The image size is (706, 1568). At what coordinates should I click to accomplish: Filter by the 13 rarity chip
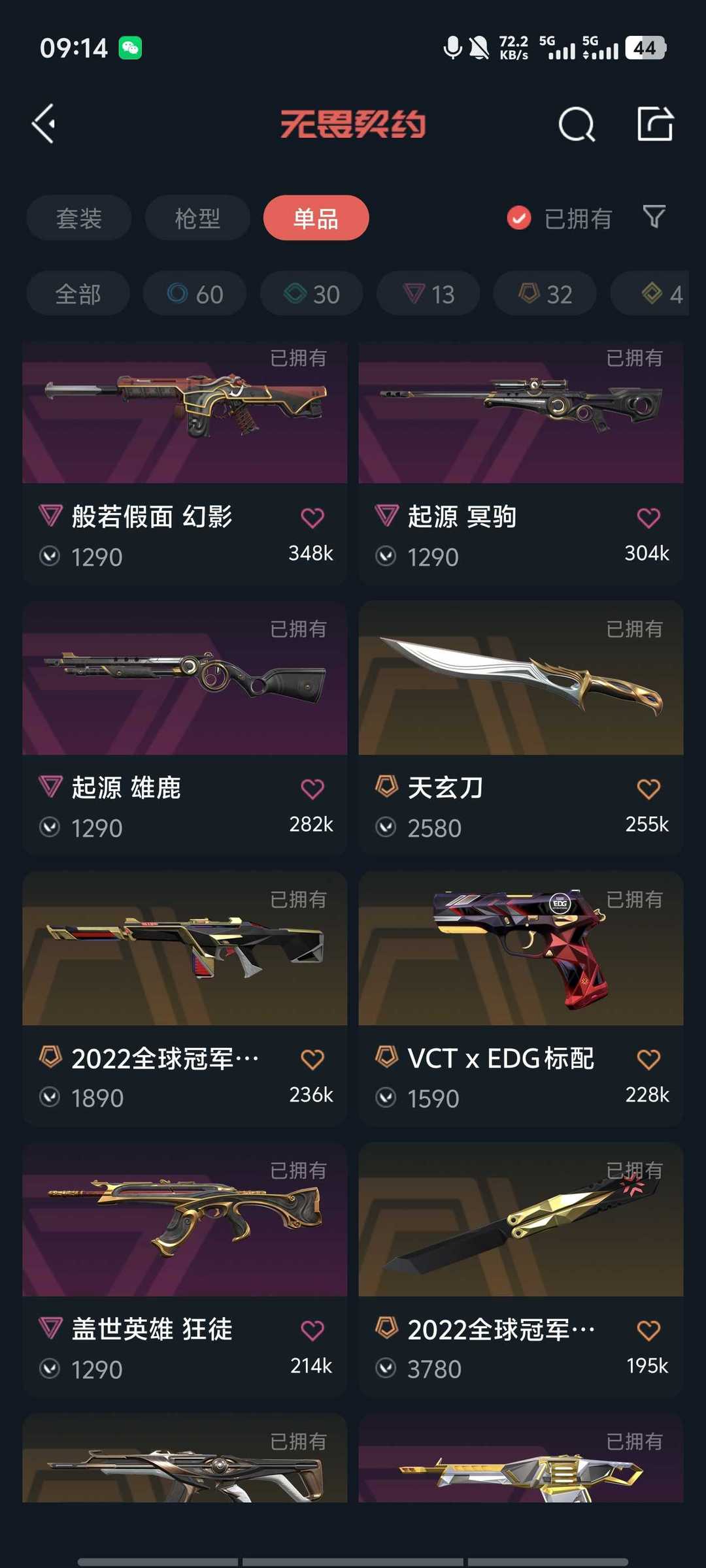coord(428,294)
